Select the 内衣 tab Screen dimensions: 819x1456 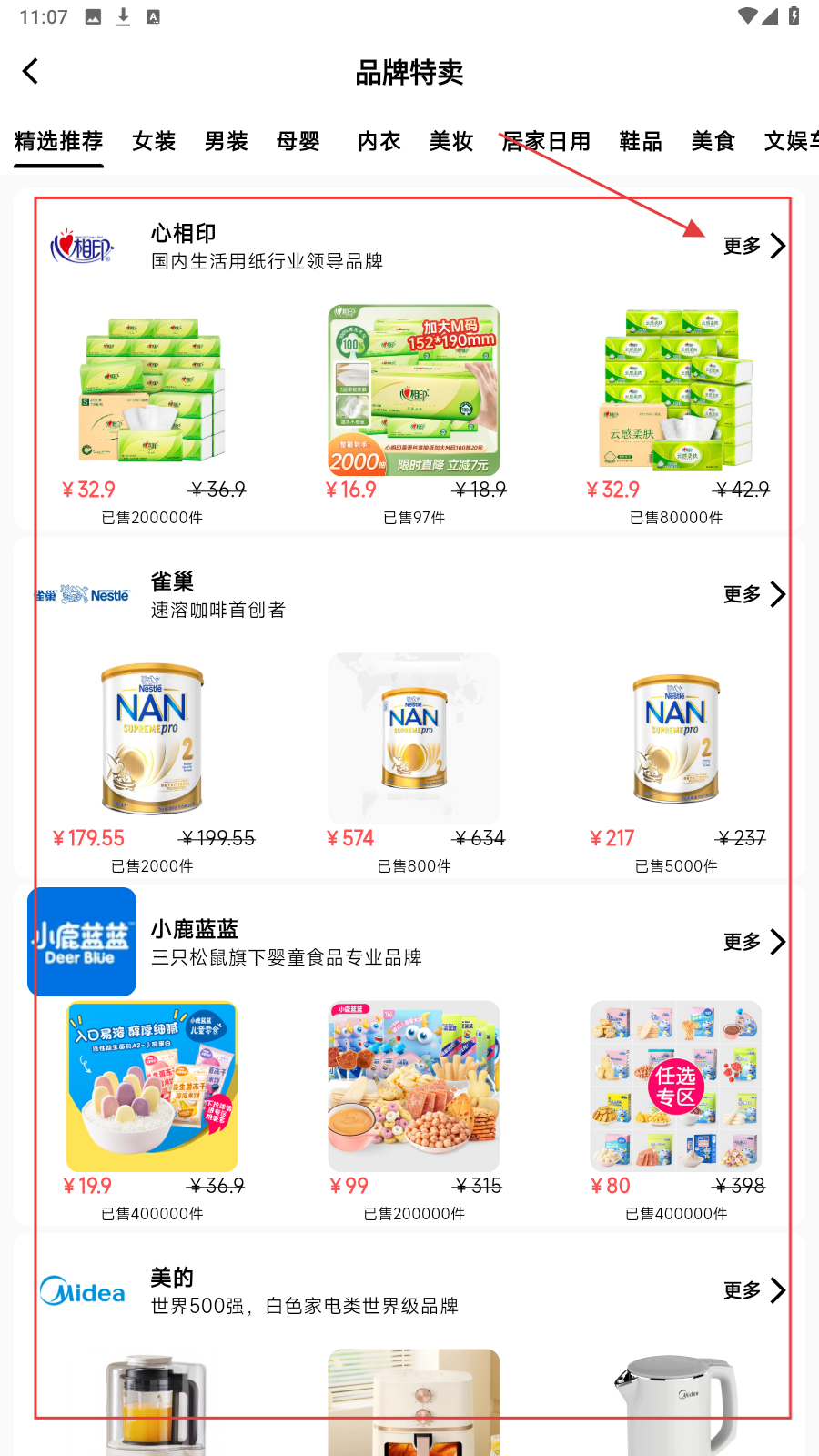(x=379, y=141)
